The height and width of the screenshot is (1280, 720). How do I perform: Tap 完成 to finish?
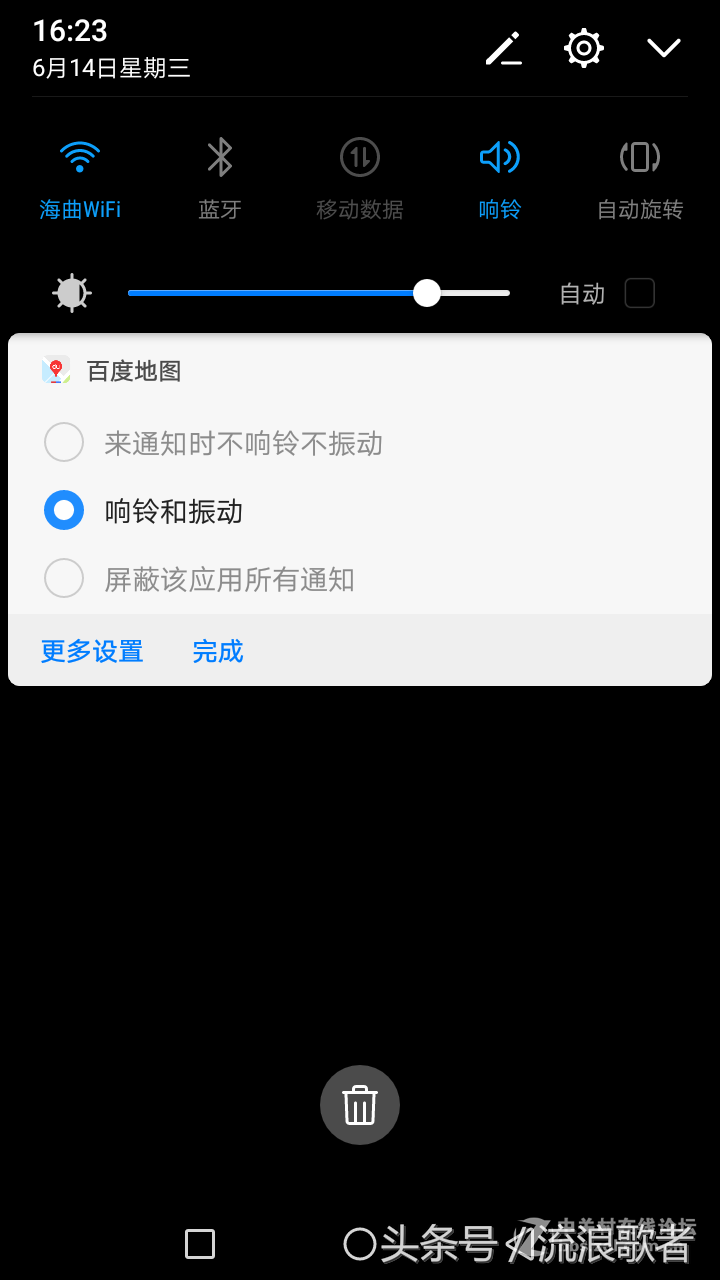tap(218, 652)
